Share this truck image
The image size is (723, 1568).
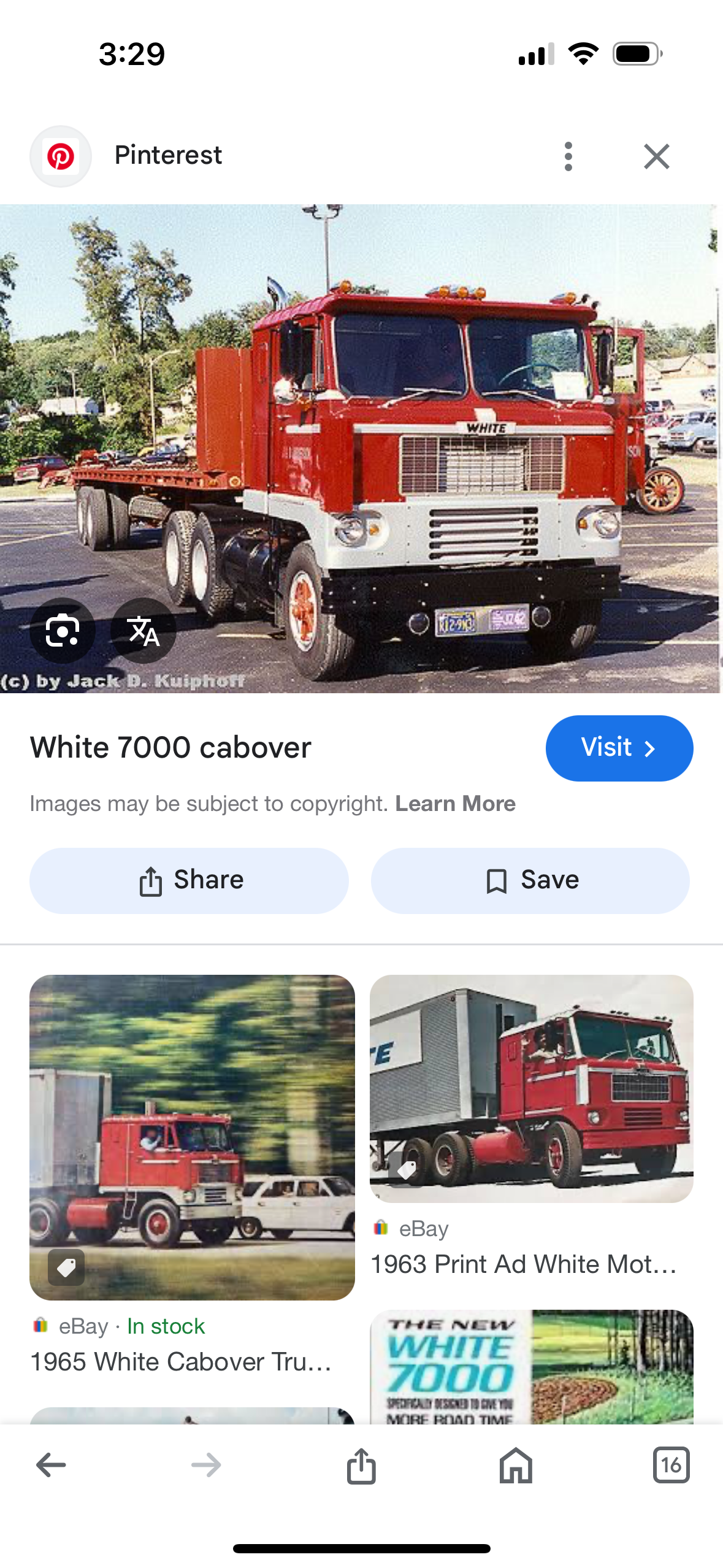pyautogui.click(x=189, y=880)
